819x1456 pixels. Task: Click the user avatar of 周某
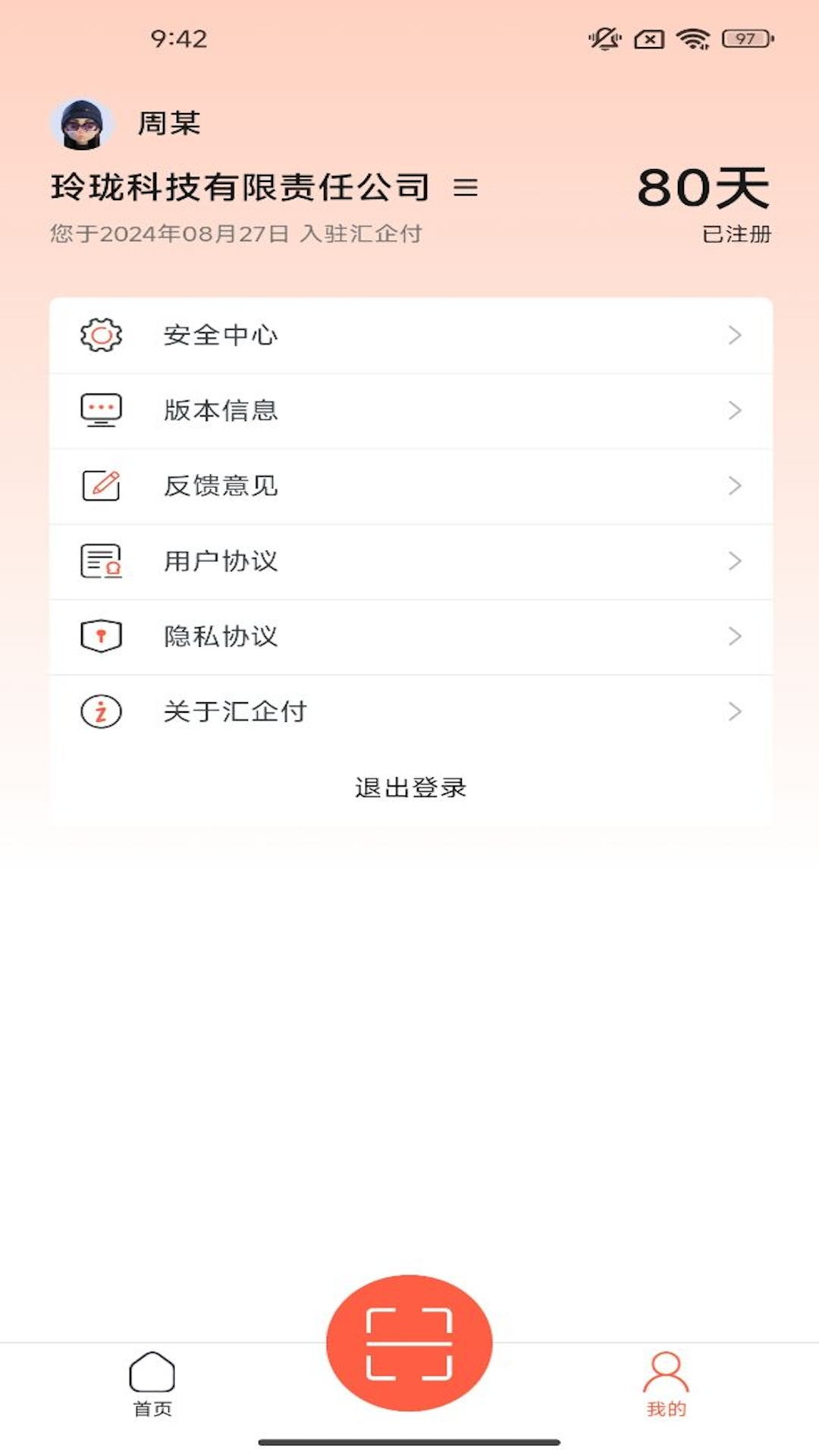[x=80, y=124]
